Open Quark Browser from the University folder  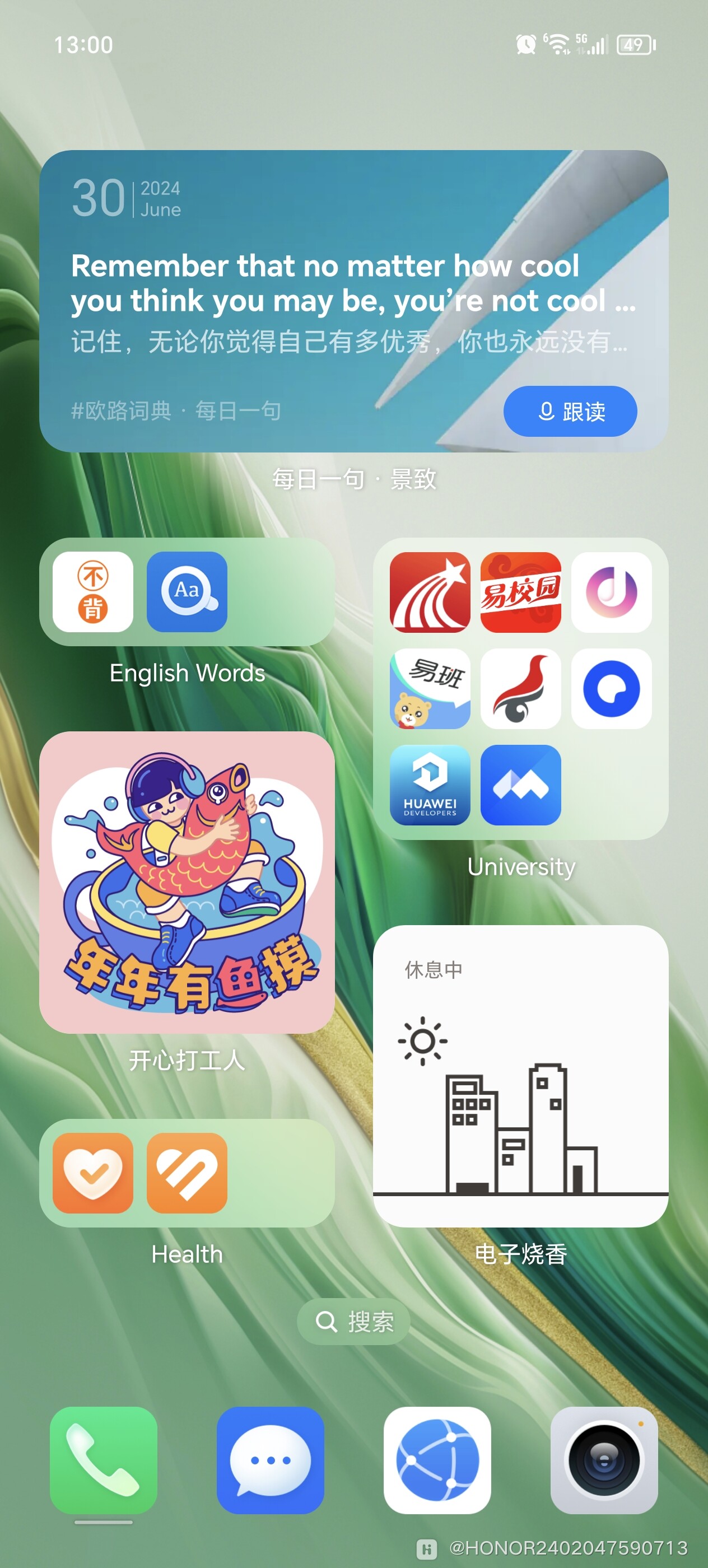pos(611,688)
